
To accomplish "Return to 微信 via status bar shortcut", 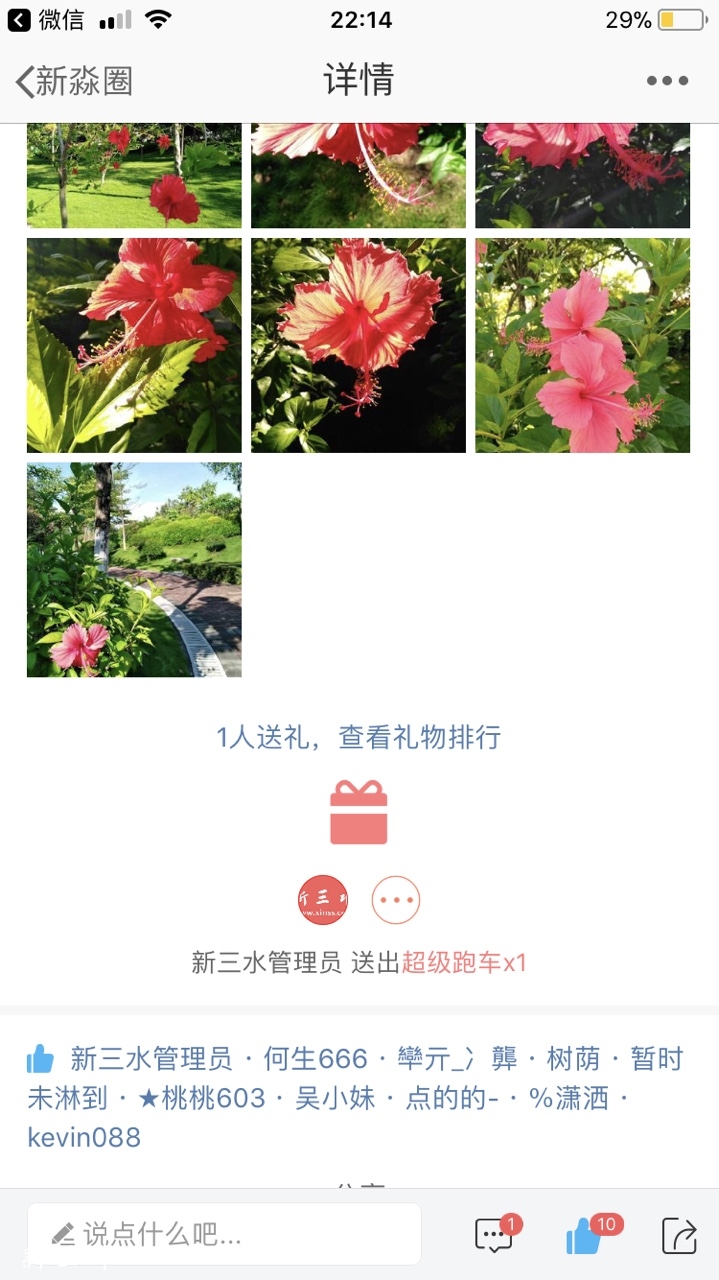I will pyautogui.click(x=47, y=19).
